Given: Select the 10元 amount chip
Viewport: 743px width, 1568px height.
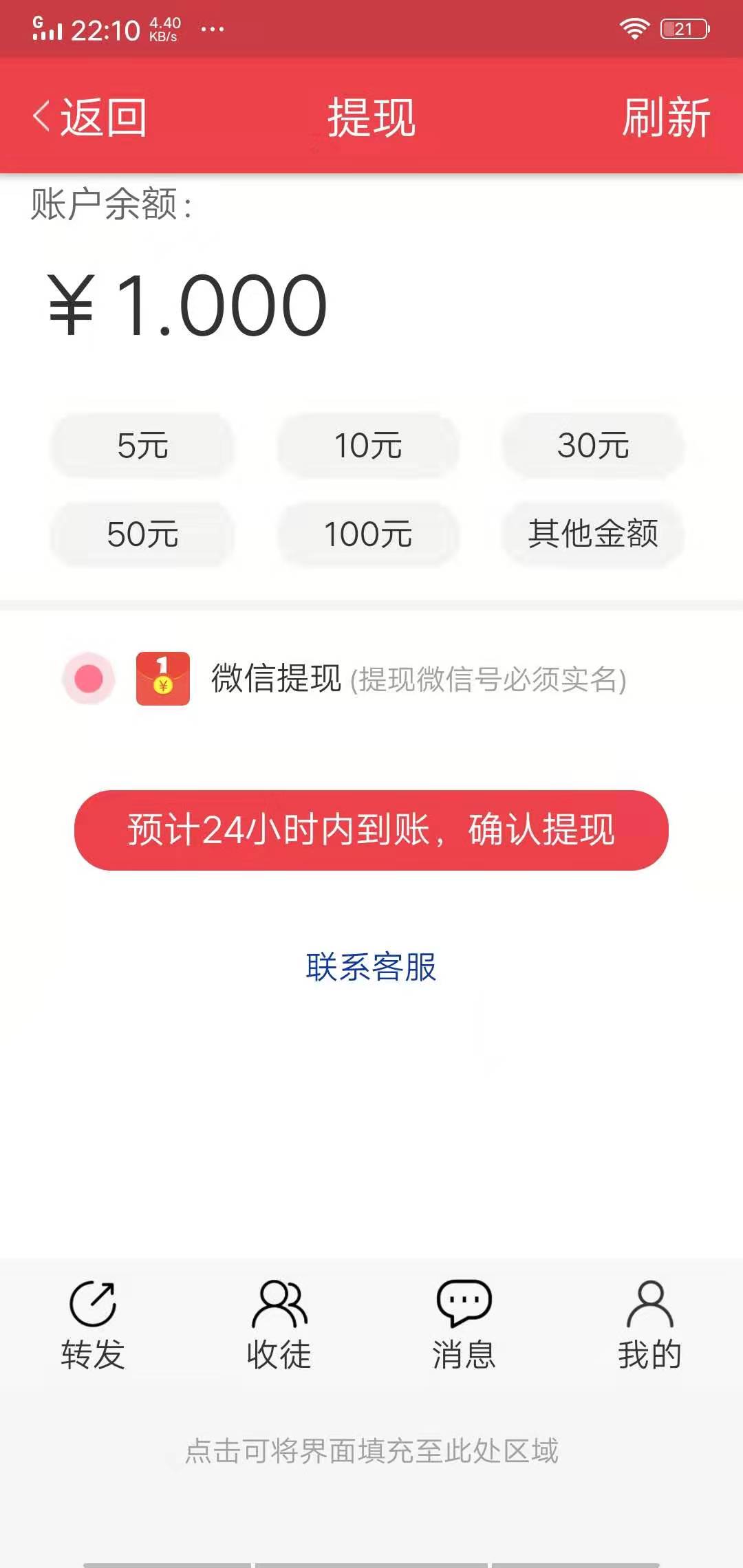Looking at the screenshot, I should tap(367, 446).
